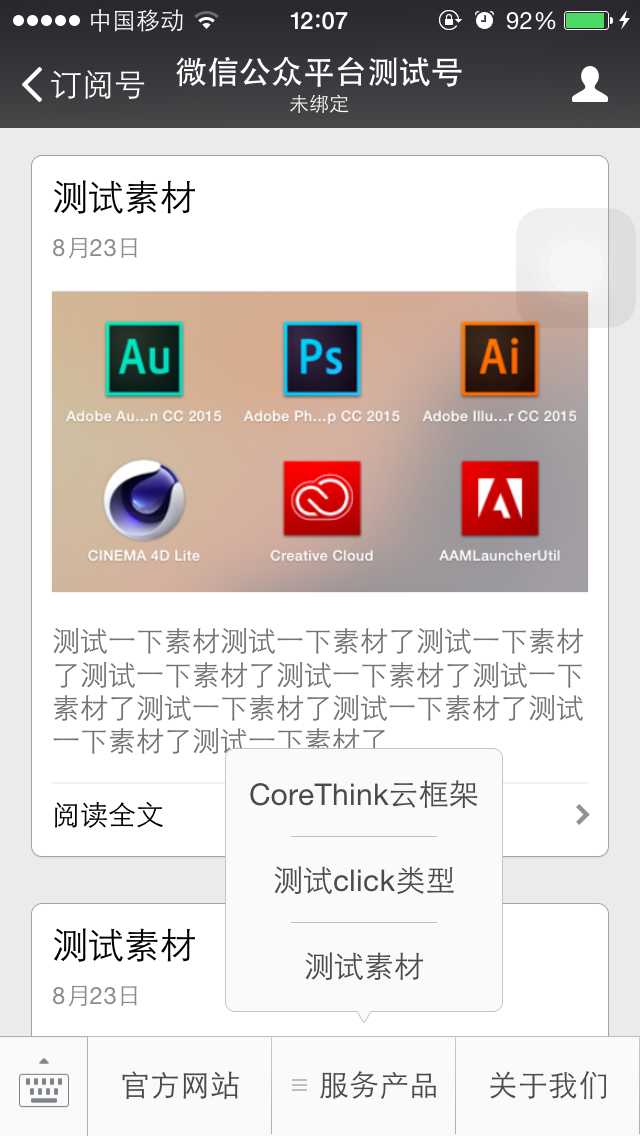The height and width of the screenshot is (1136, 640).
Task: Select 测试click类型 from popup
Action: [364, 880]
